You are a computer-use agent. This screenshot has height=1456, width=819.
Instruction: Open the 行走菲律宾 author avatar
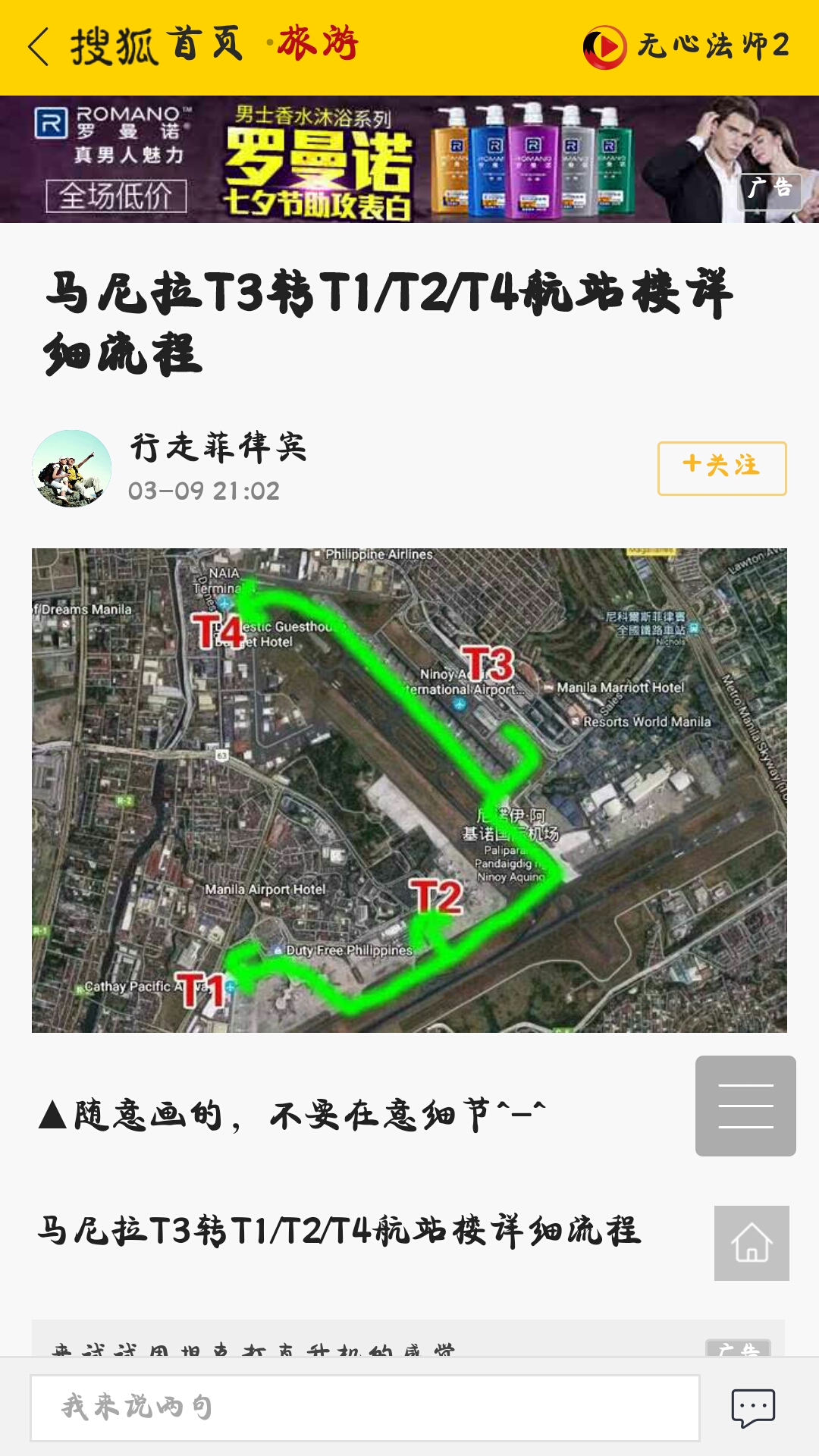[72, 469]
